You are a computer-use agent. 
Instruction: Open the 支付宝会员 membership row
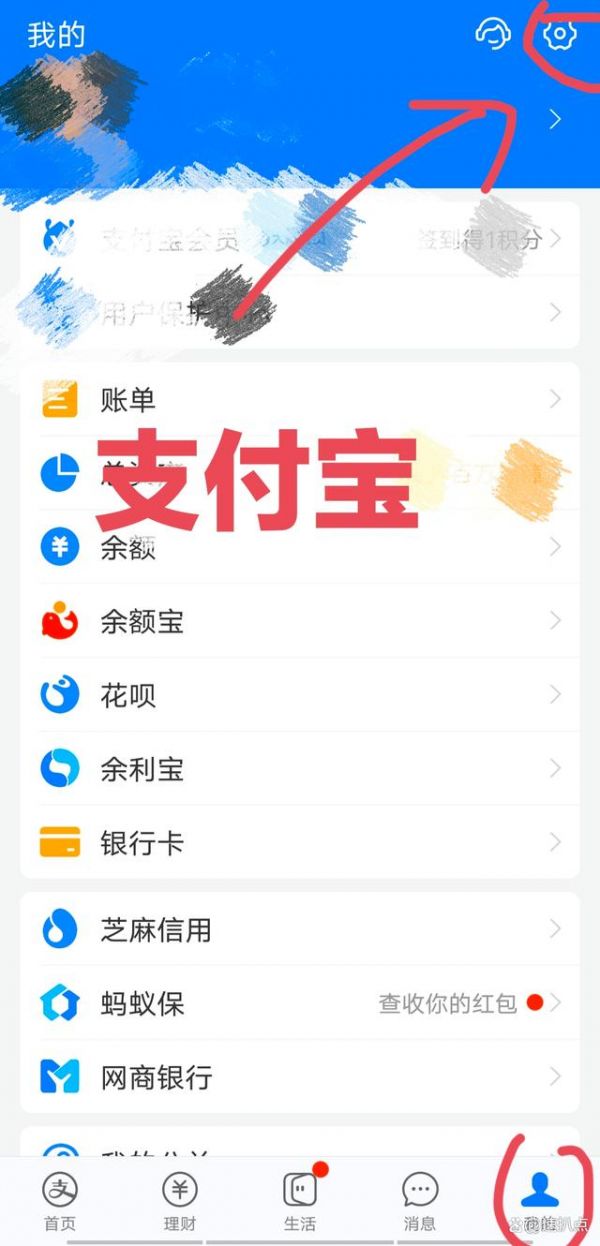(x=300, y=239)
